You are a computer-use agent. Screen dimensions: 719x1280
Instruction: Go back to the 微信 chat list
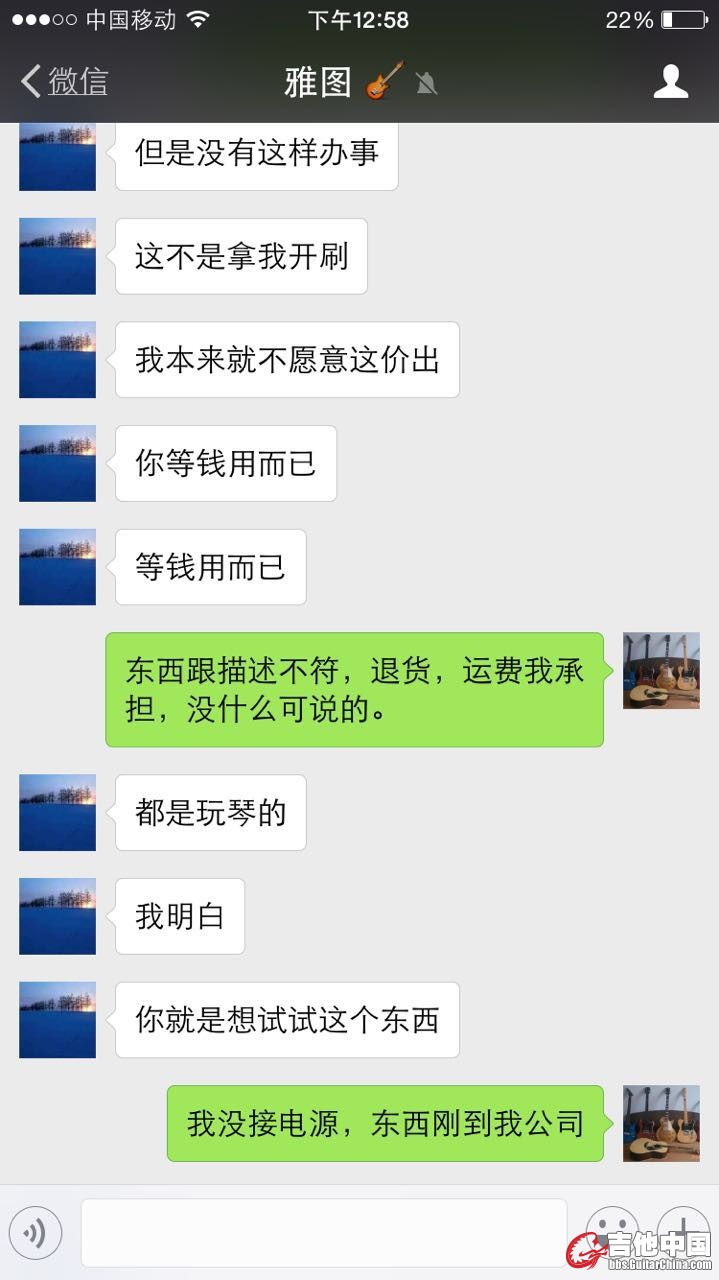tap(64, 82)
